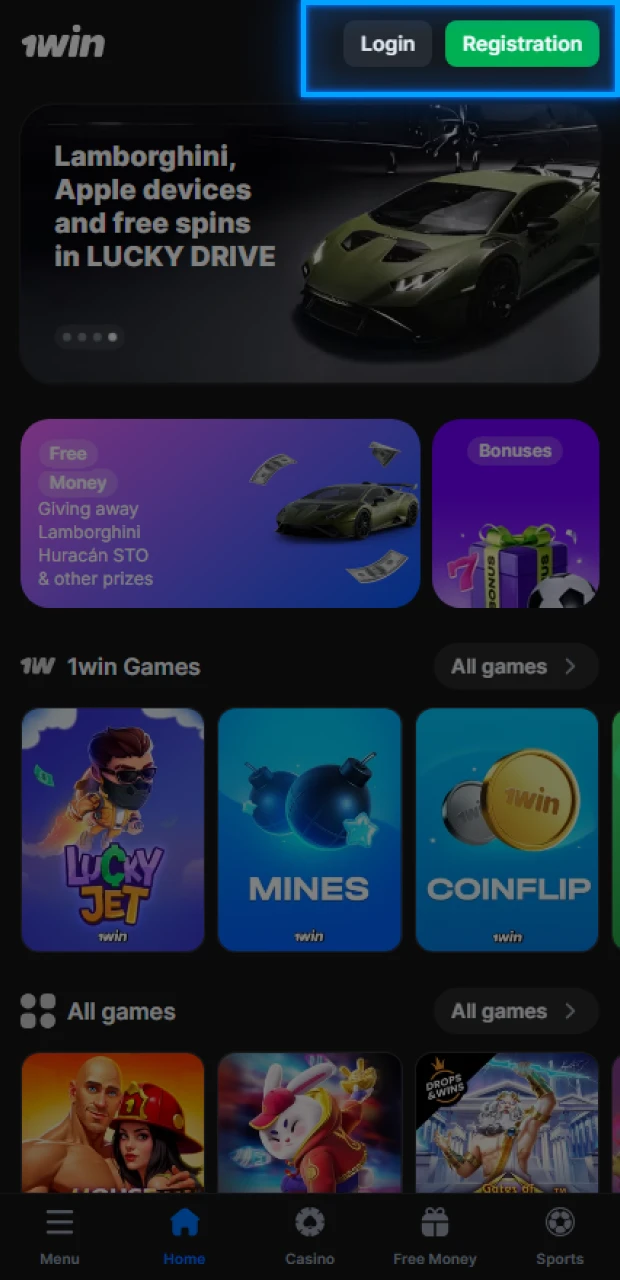
Task: Tap the Login button
Action: [387, 44]
